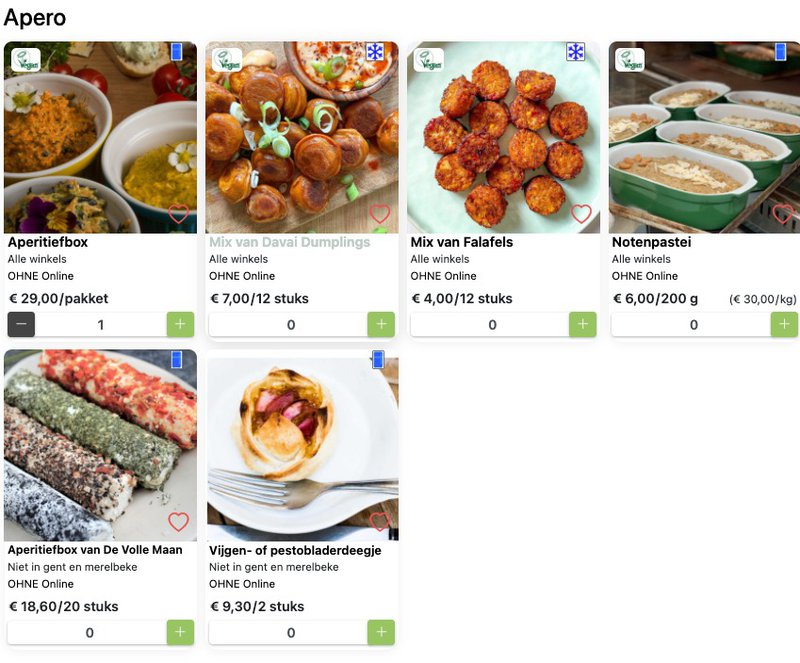Add Mix van Falafels to the cart
The image size is (800, 663).
[583, 324]
